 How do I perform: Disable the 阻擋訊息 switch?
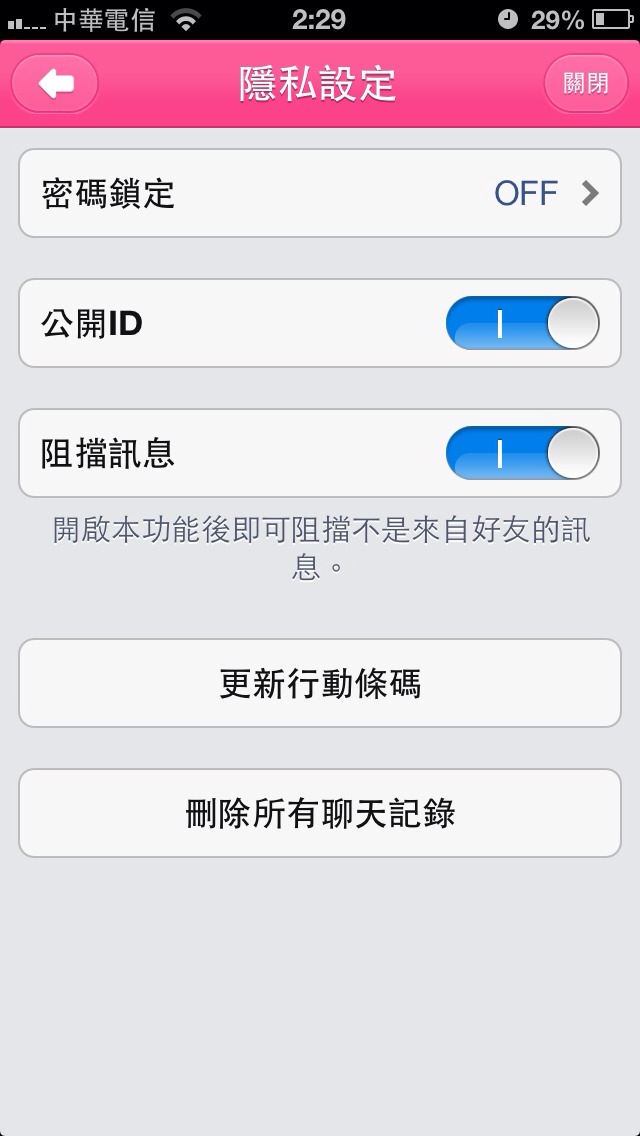tap(522, 453)
